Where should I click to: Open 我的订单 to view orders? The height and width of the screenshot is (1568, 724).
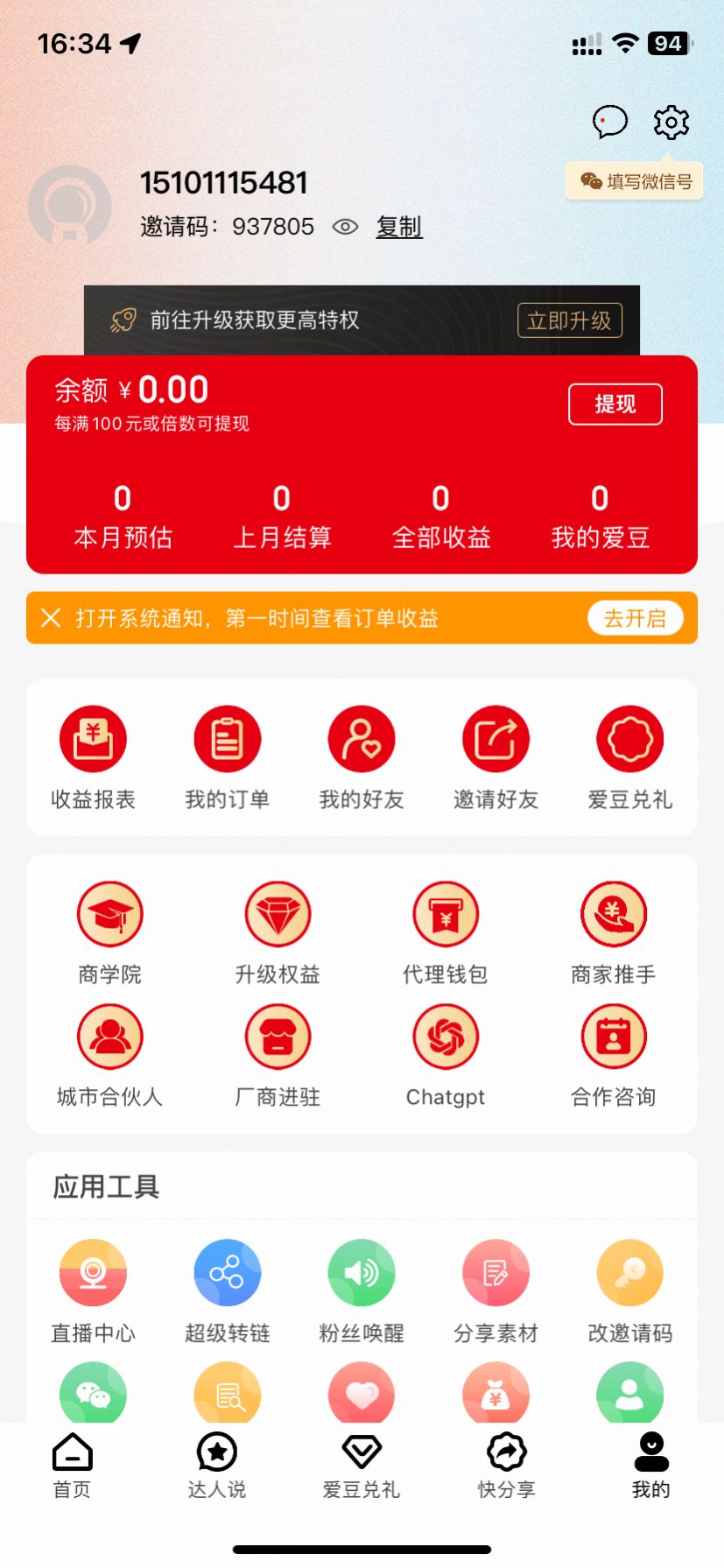(x=228, y=738)
